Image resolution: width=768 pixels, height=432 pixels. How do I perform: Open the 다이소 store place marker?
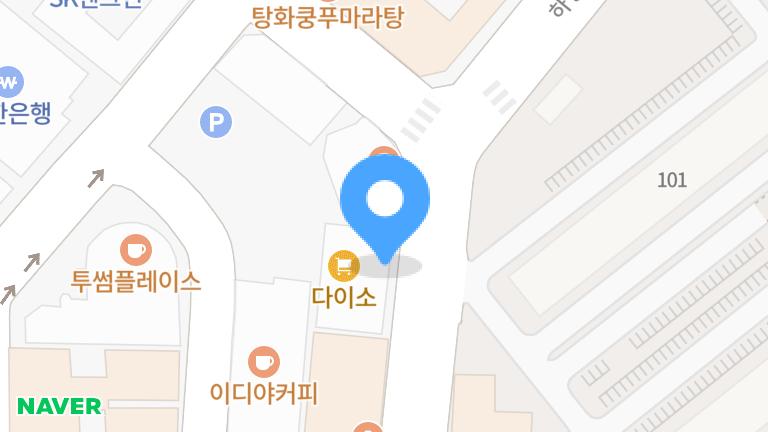tap(344, 266)
